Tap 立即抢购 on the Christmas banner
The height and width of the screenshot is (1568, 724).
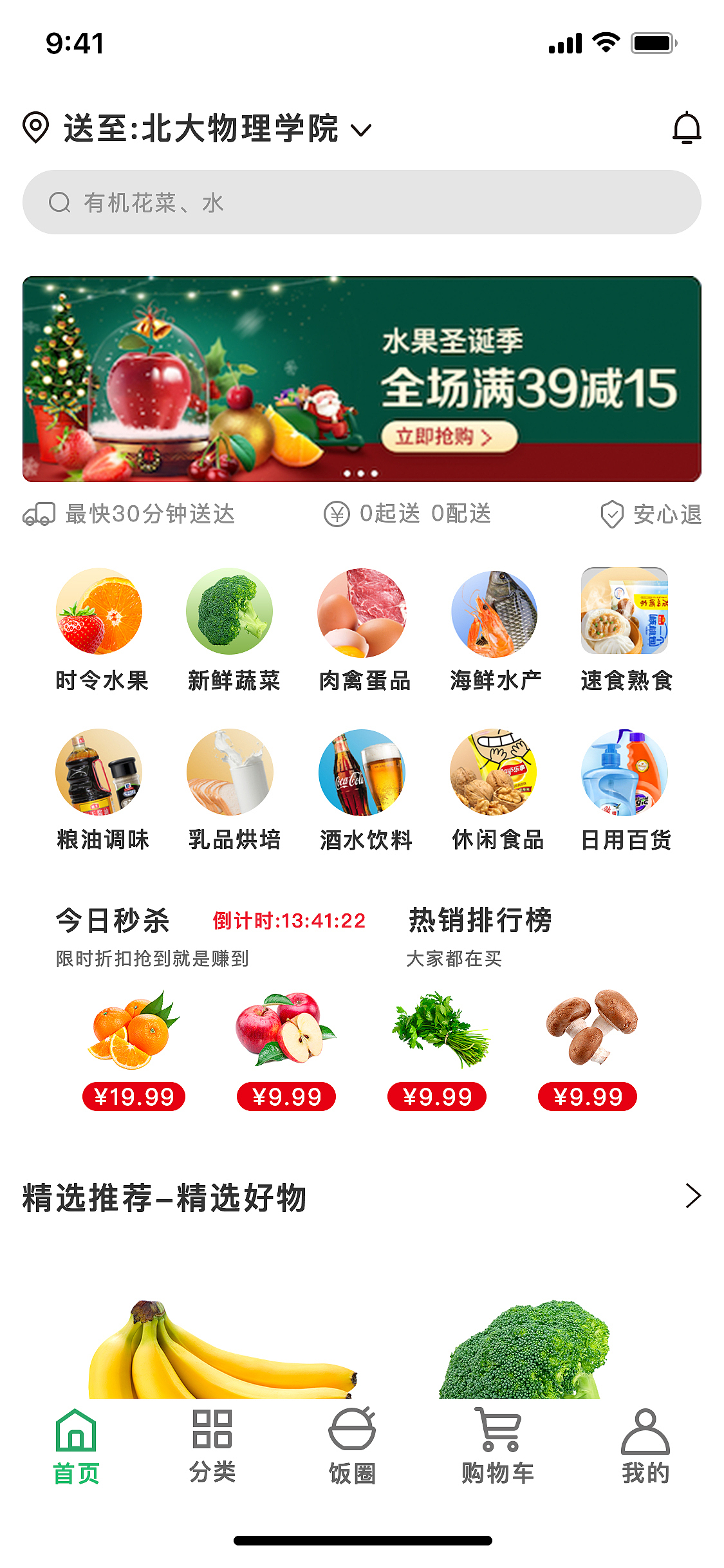click(450, 436)
